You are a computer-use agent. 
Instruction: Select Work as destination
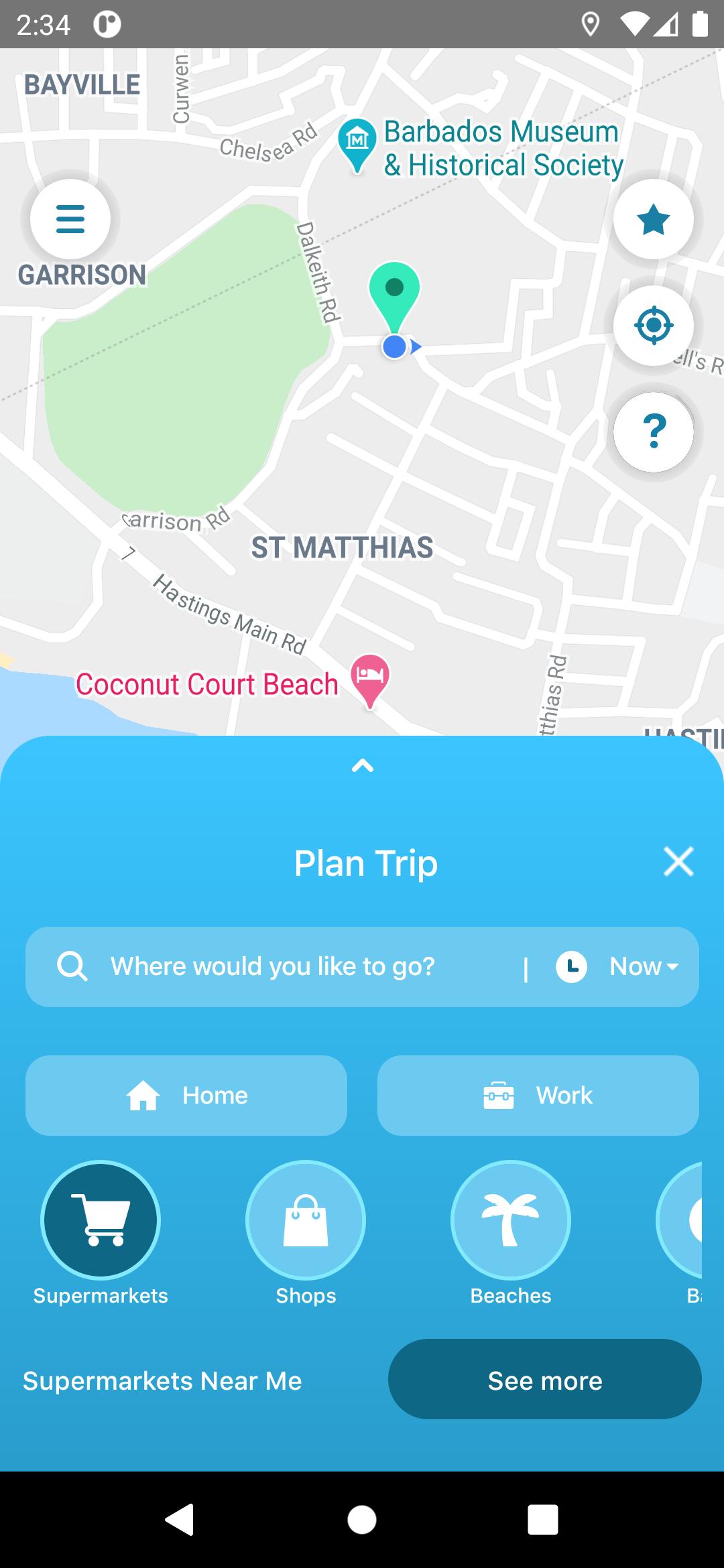[538, 1095]
